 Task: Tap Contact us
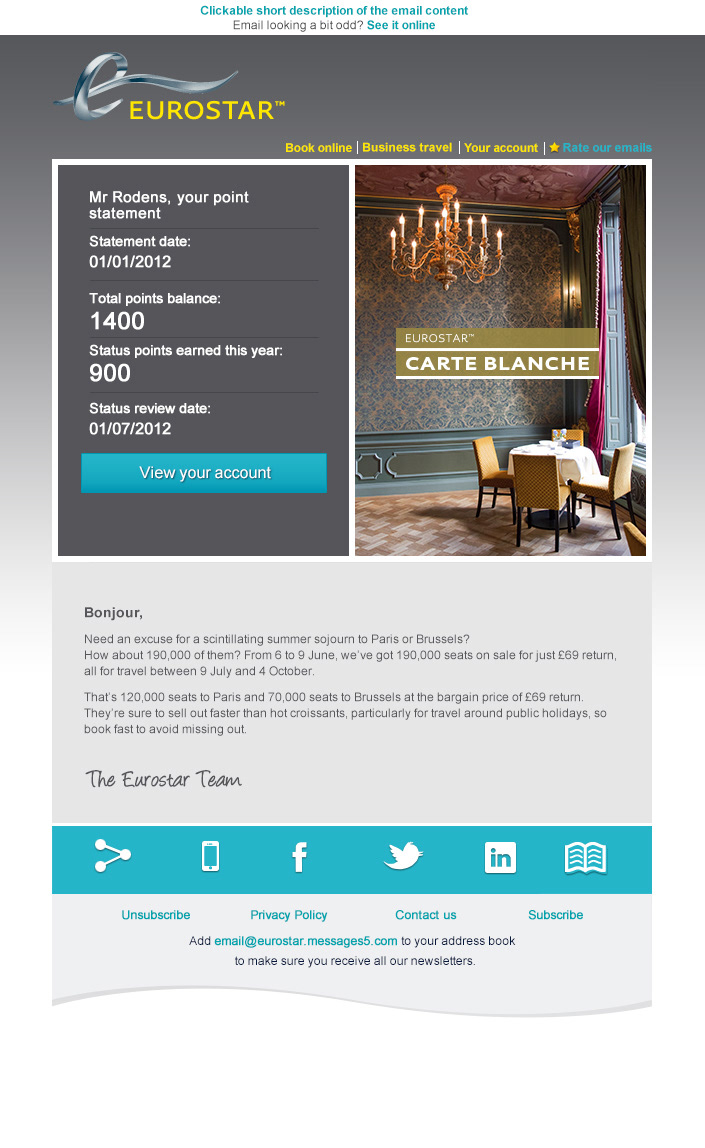point(425,914)
